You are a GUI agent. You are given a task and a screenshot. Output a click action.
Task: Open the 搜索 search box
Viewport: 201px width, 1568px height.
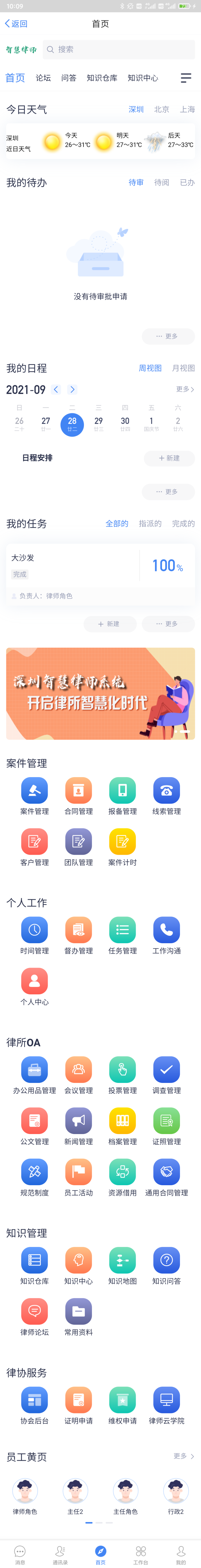click(119, 49)
